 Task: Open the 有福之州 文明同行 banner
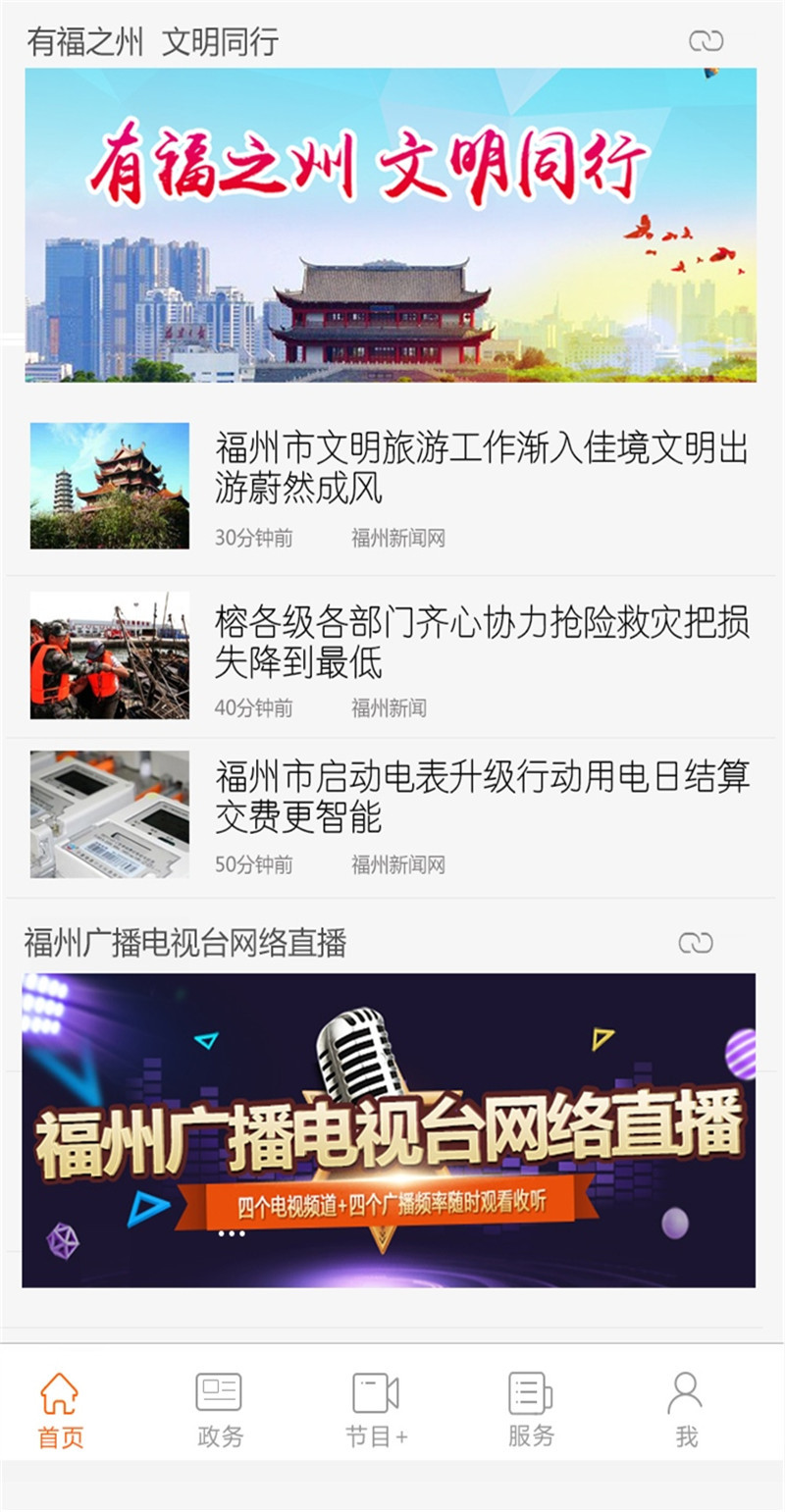click(x=391, y=225)
